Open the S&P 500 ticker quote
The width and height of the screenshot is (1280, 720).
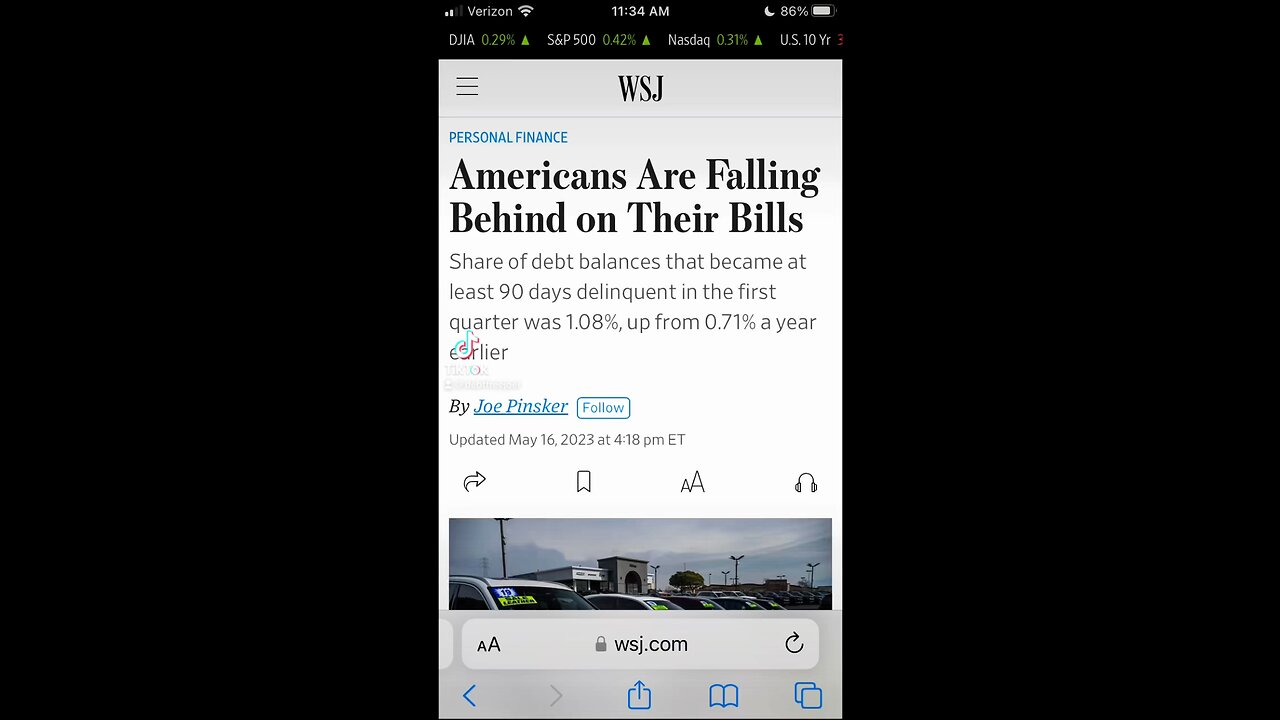[598, 40]
